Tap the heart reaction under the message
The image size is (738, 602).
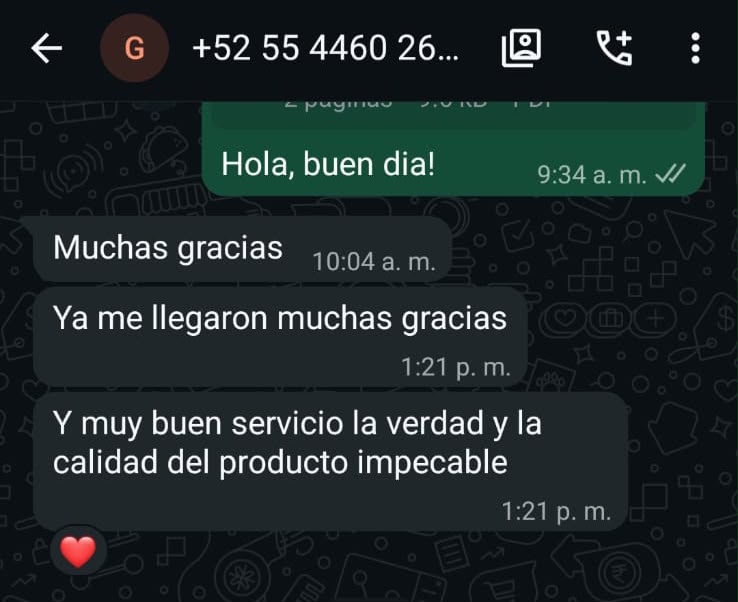tap(78, 551)
